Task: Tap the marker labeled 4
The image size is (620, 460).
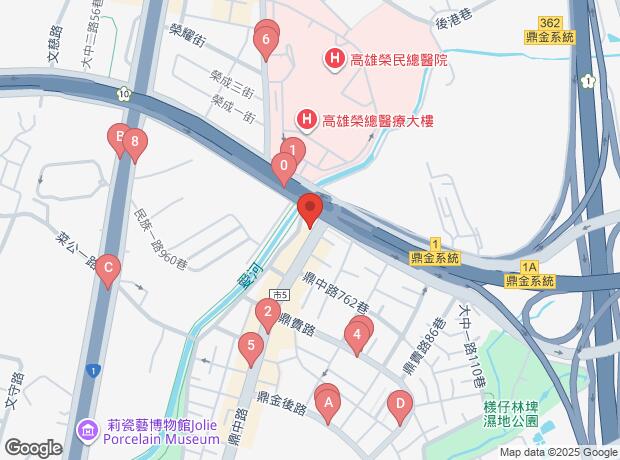Action: click(x=355, y=336)
